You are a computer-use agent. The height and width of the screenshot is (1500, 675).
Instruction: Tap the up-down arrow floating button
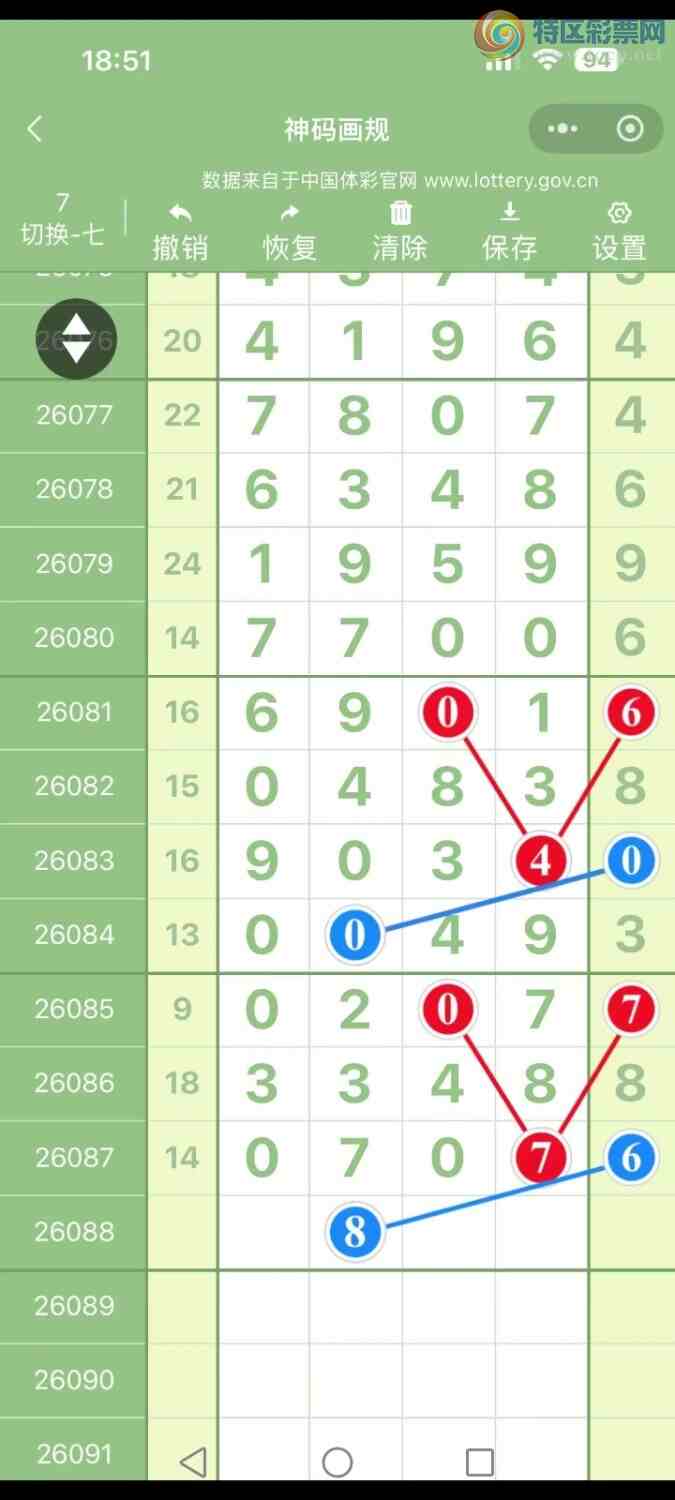(x=77, y=339)
